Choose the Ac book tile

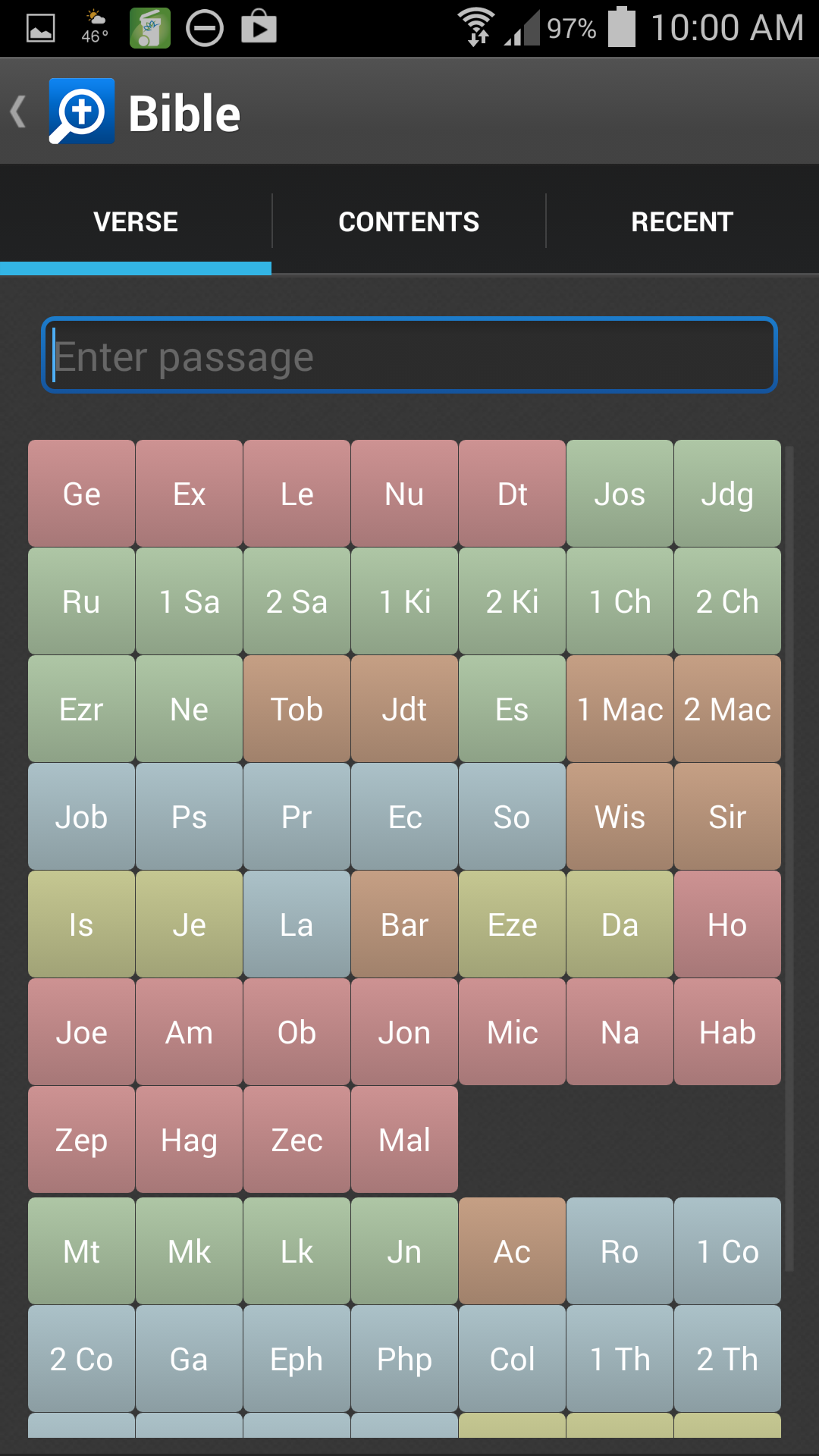[x=513, y=1251]
